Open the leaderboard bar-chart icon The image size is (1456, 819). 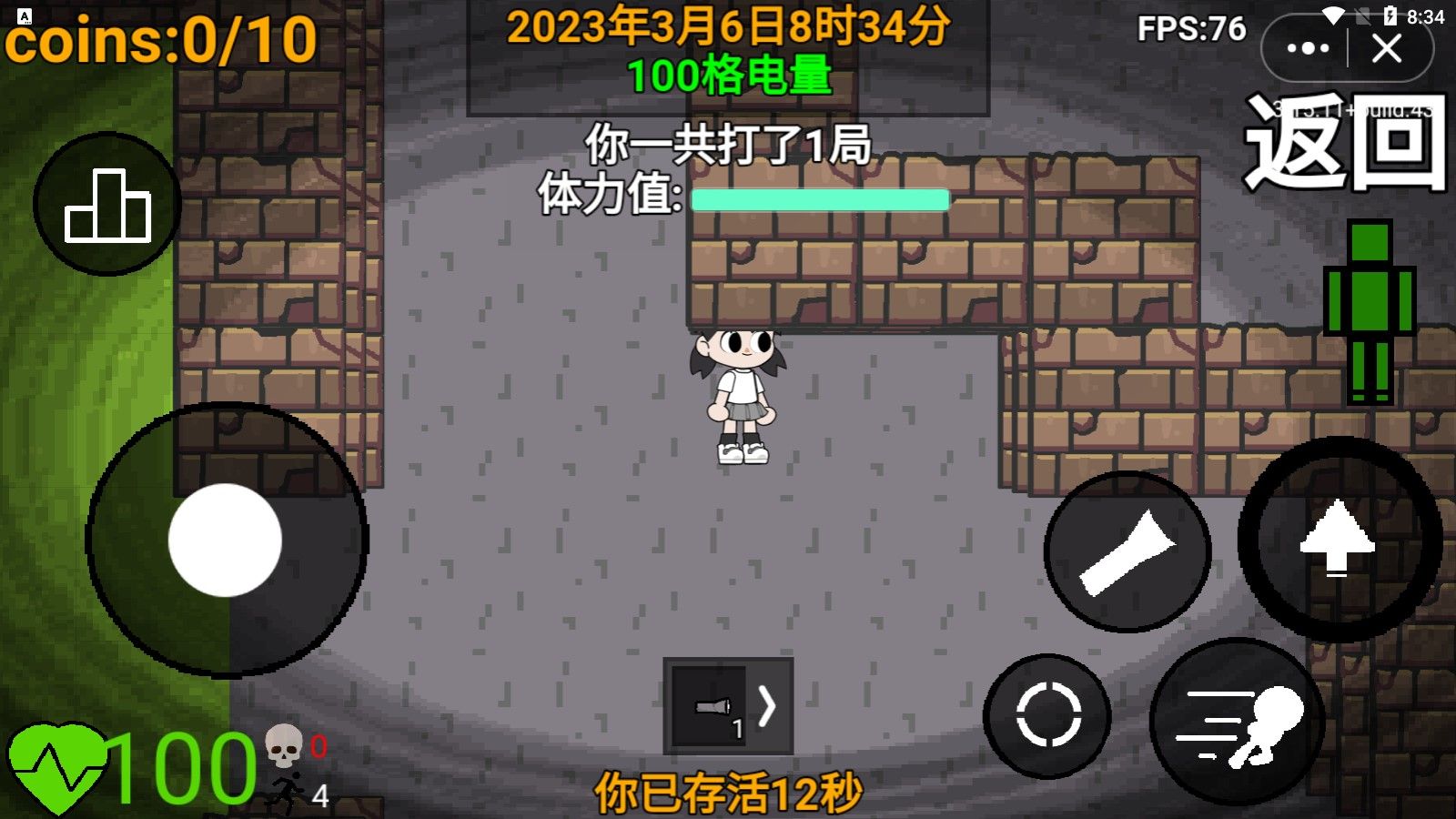(x=107, y=204)
